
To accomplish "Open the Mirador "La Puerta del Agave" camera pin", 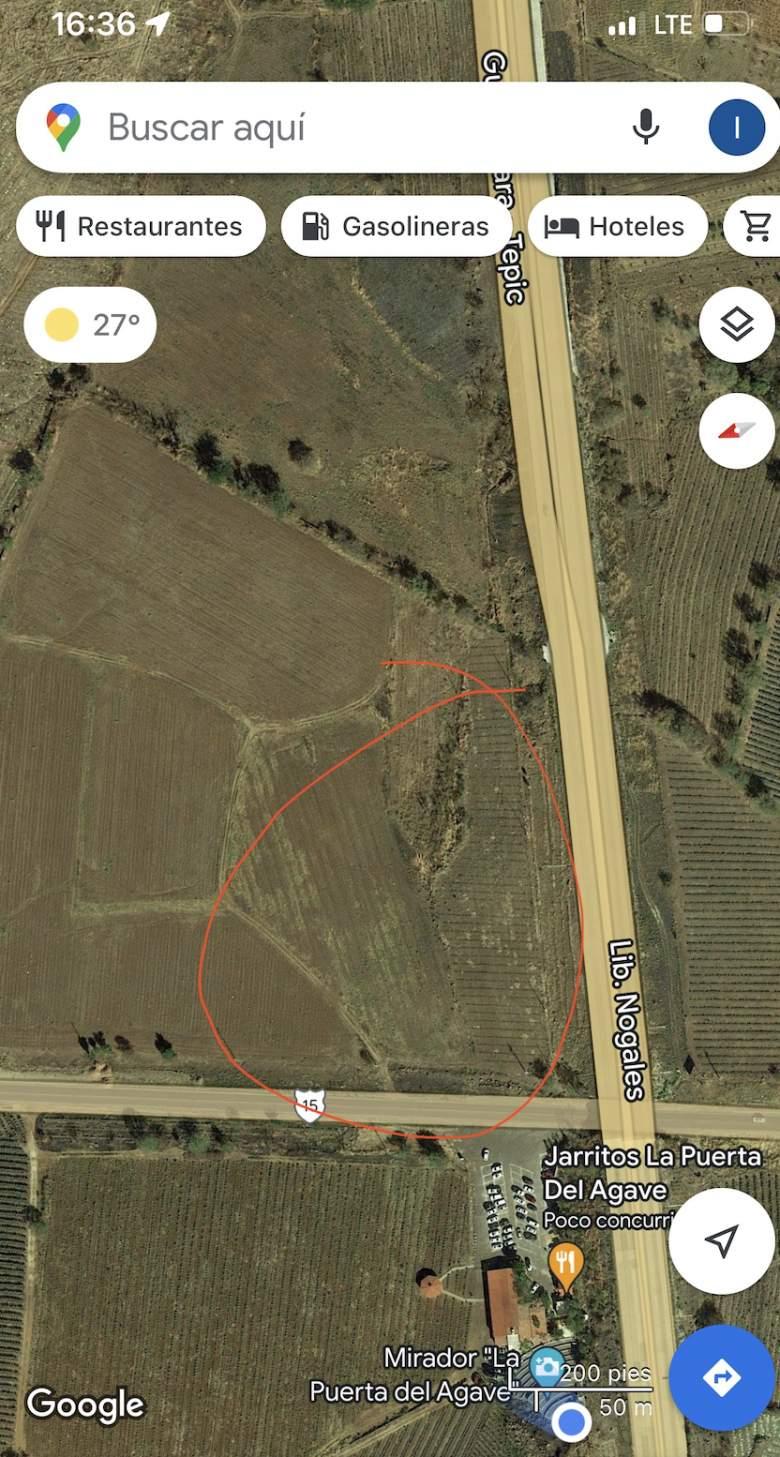I will click(x=547, y=1367).
